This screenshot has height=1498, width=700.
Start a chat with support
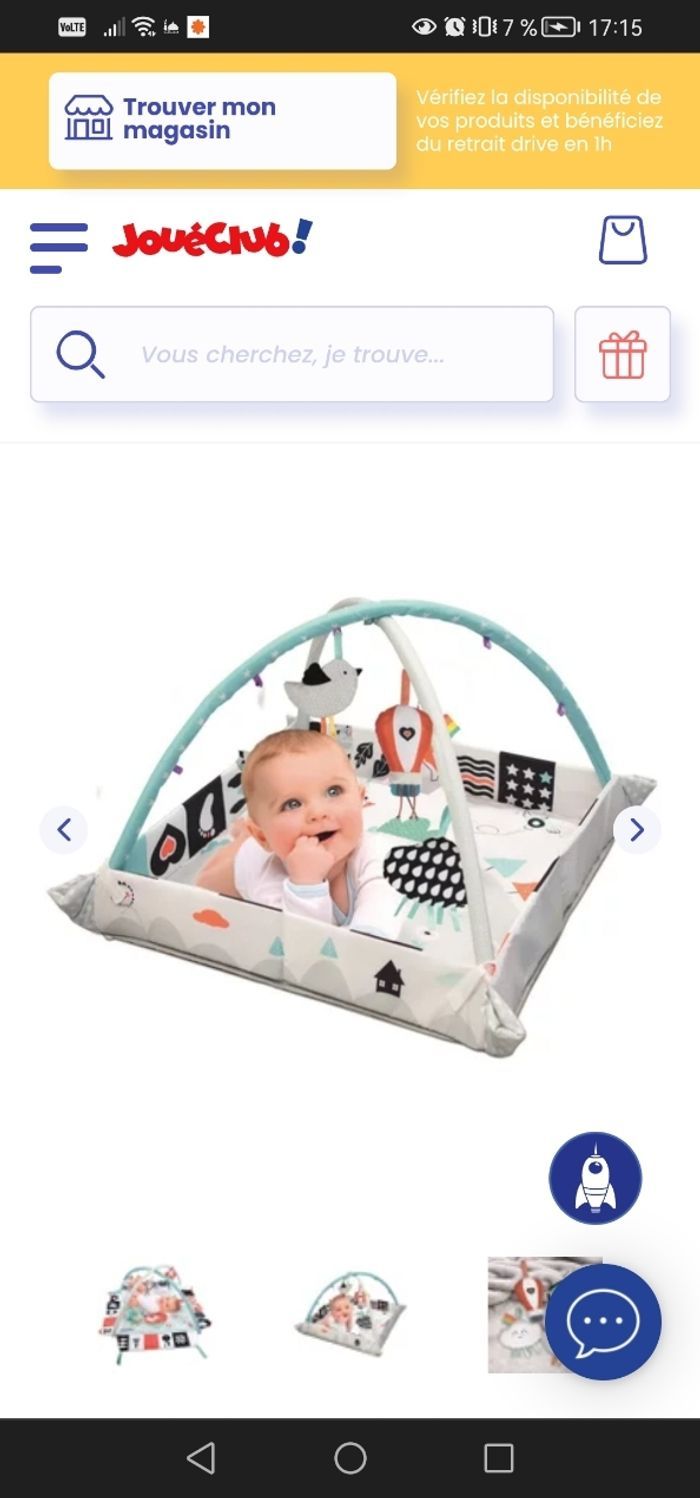602,1322
